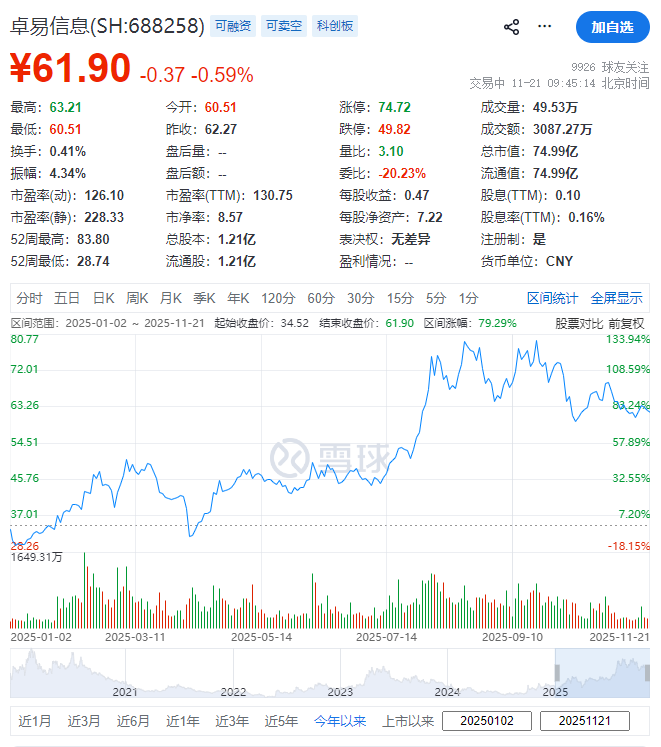Open 股票对比 stock comparison
Viewport: 661px width, 747px height.
pos(579,323)
